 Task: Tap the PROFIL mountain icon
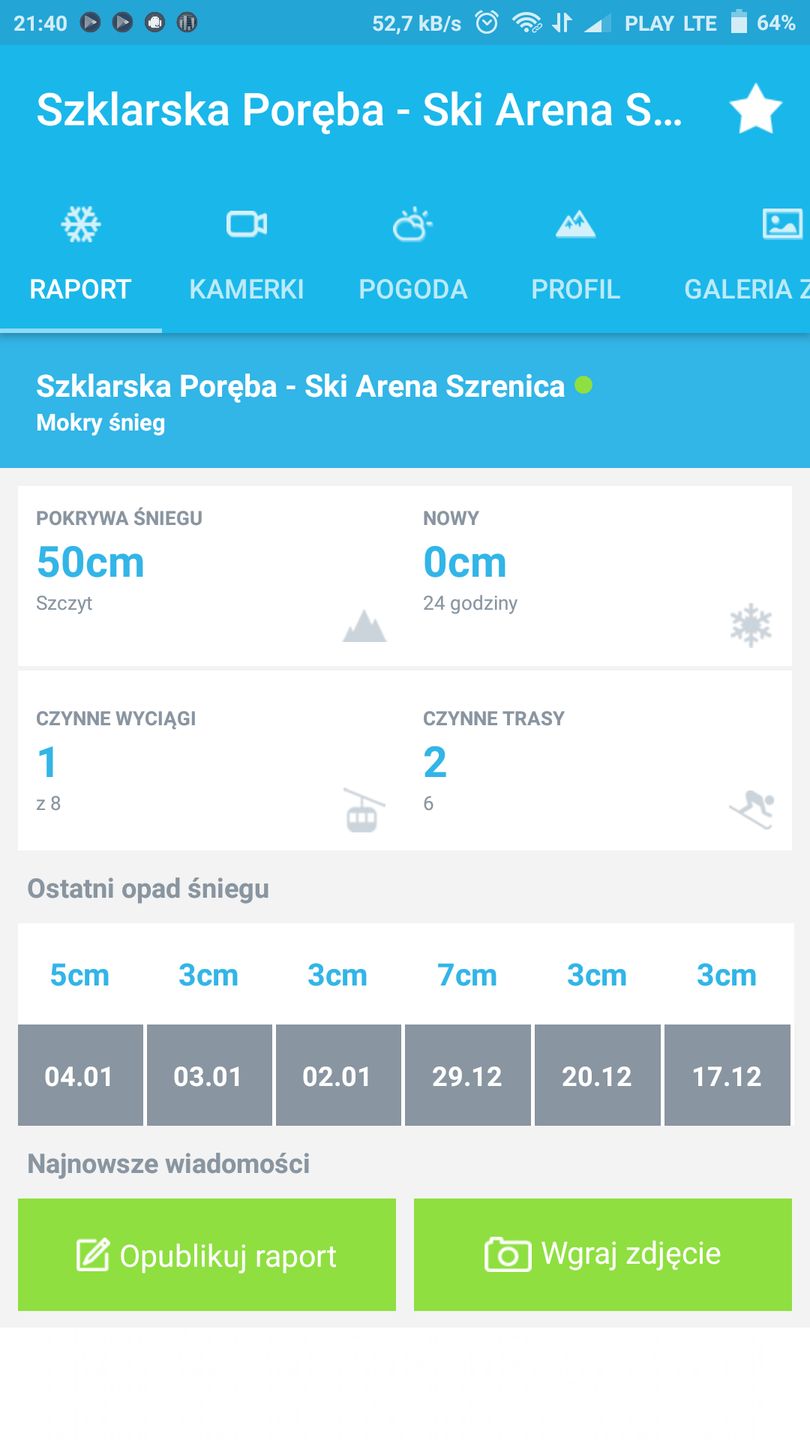point(576,225)
